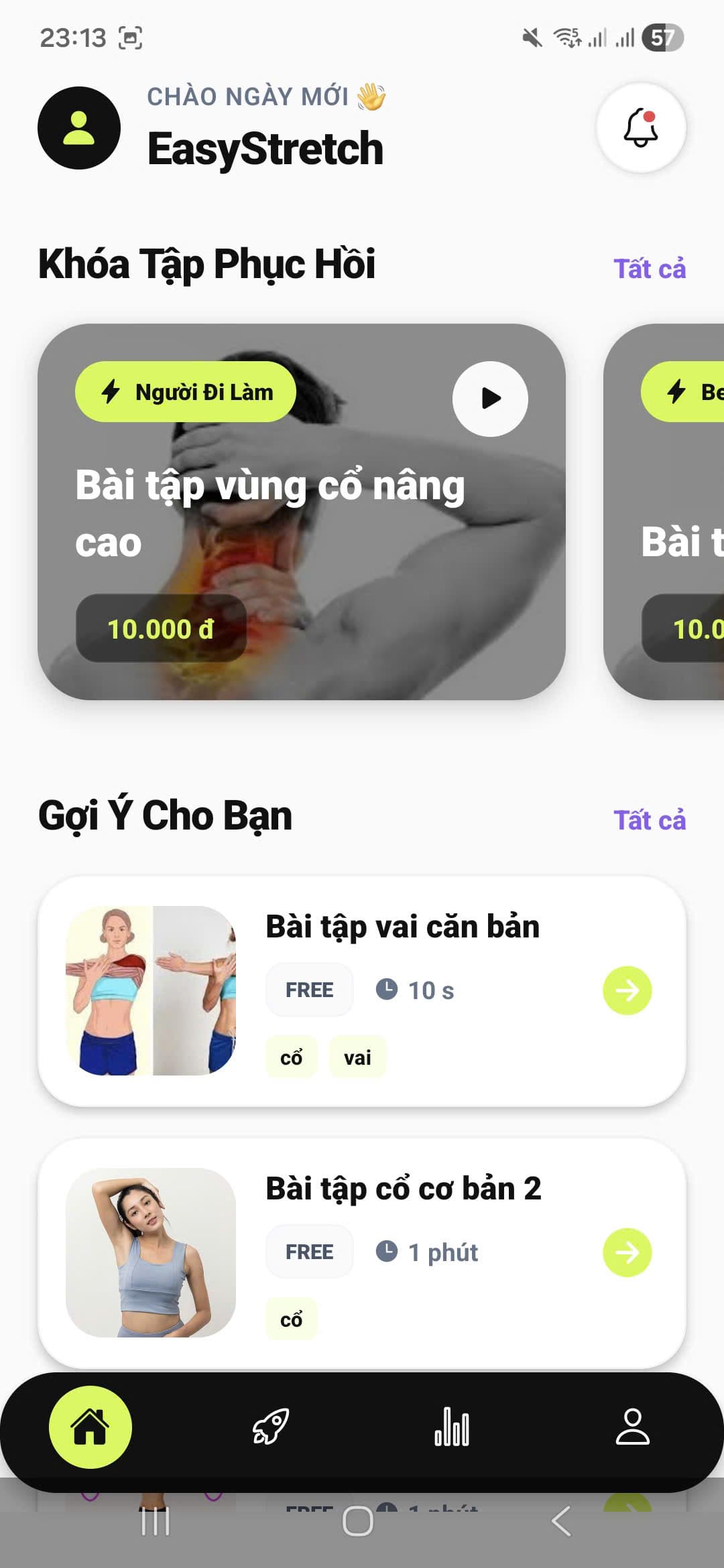724x1568 pixels.
Task: Tap the clock icon beside 10 s duration
Action: tap(389, 990)
